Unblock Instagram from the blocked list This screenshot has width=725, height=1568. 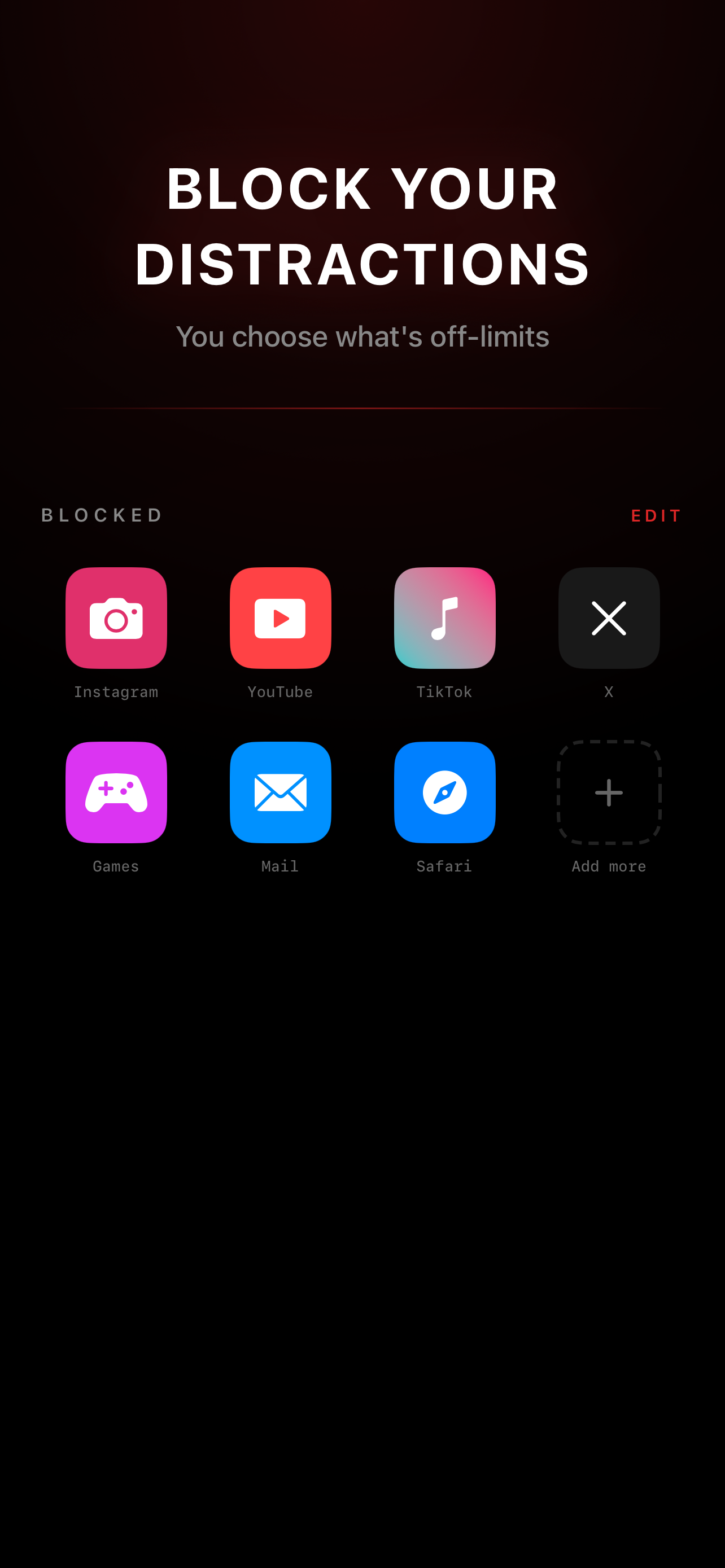tap(116, 618)
